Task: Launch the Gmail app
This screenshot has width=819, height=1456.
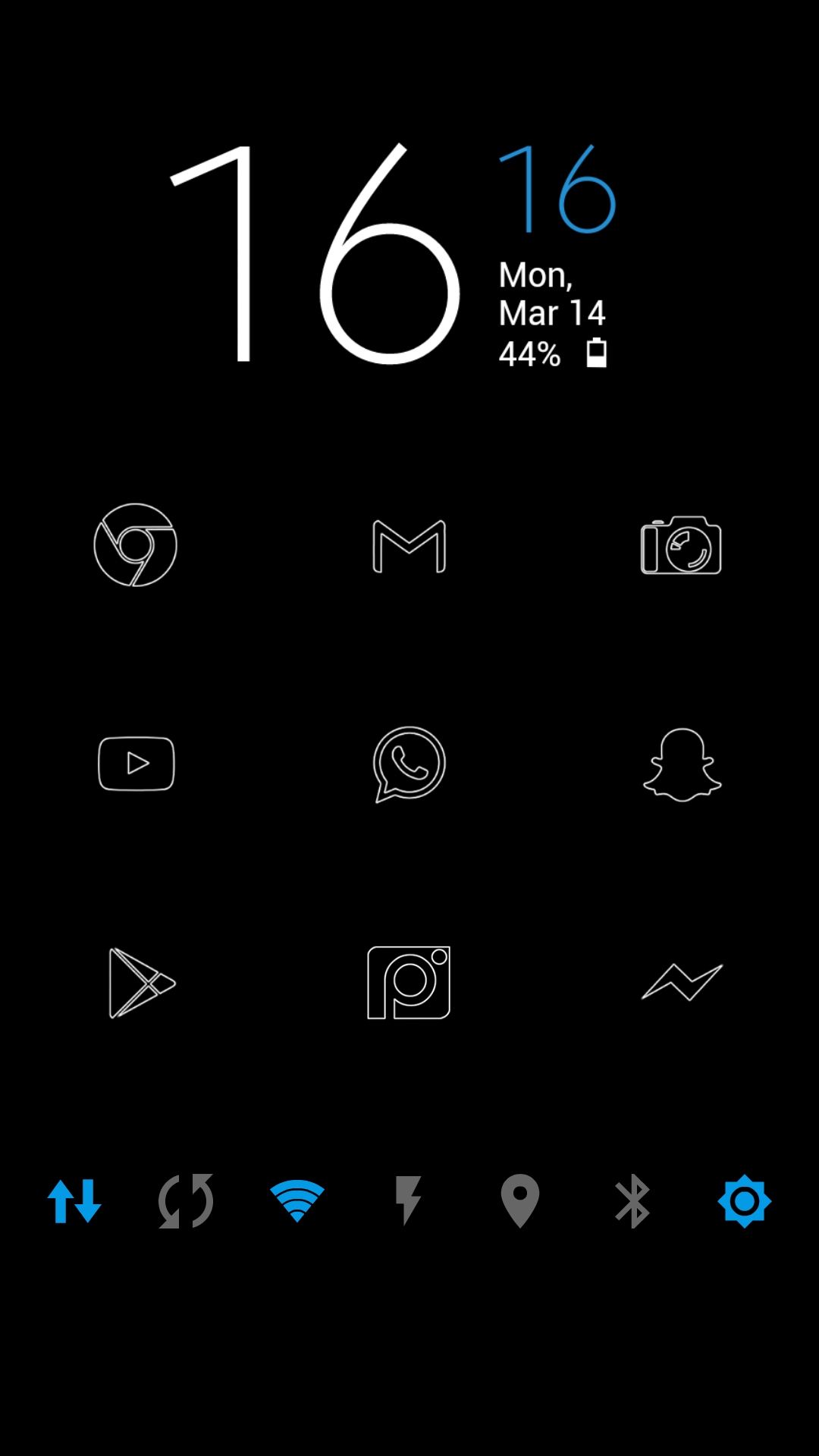Action: [x=409, y=546]
